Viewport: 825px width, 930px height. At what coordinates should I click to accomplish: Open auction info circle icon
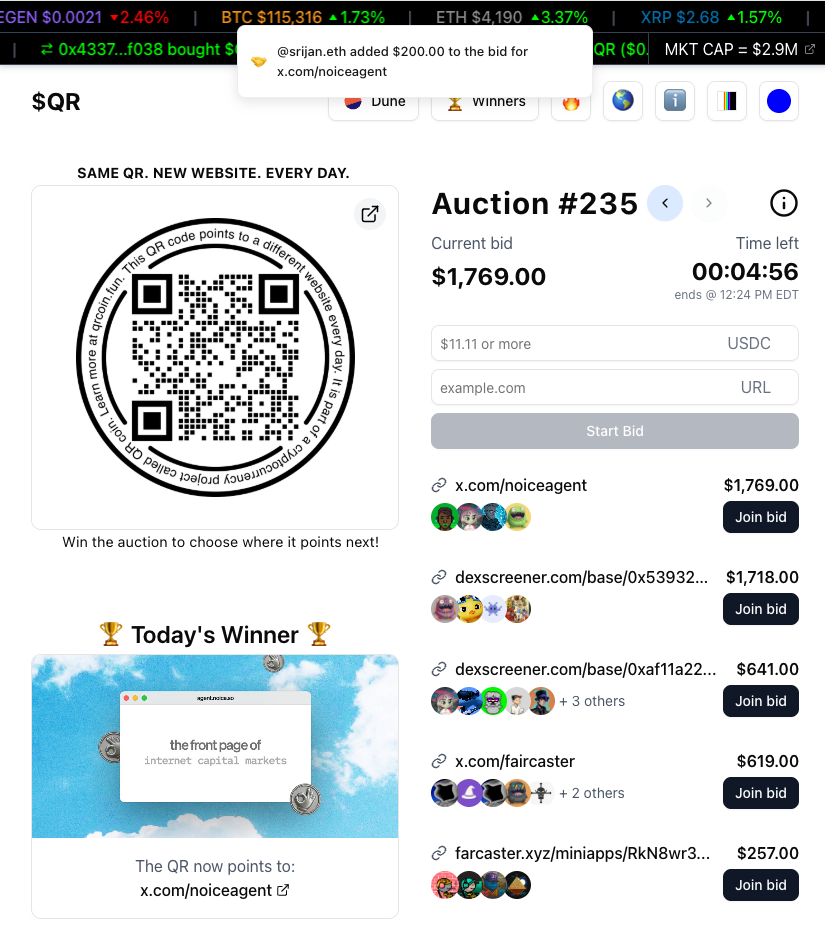point(784,204)
